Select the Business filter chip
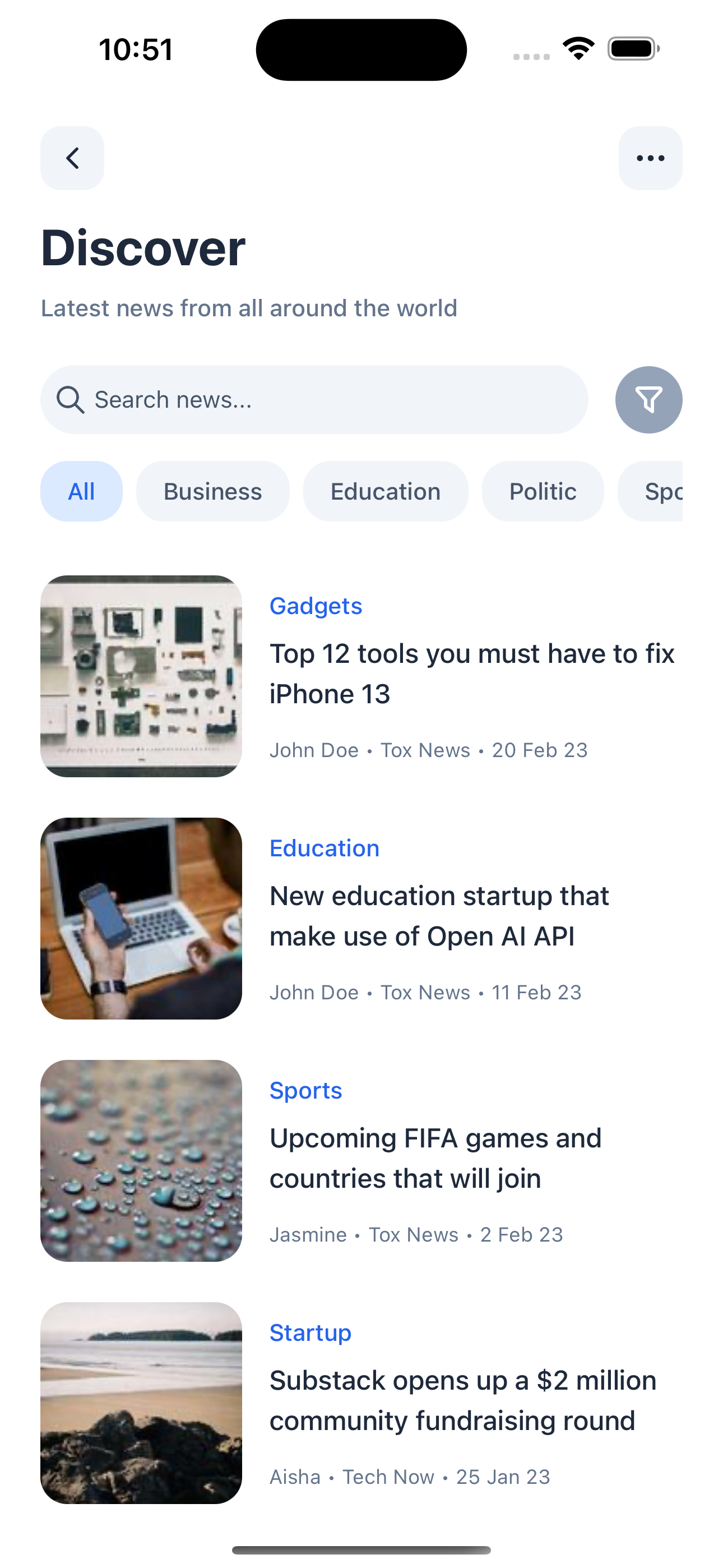 tap(212, 491)
